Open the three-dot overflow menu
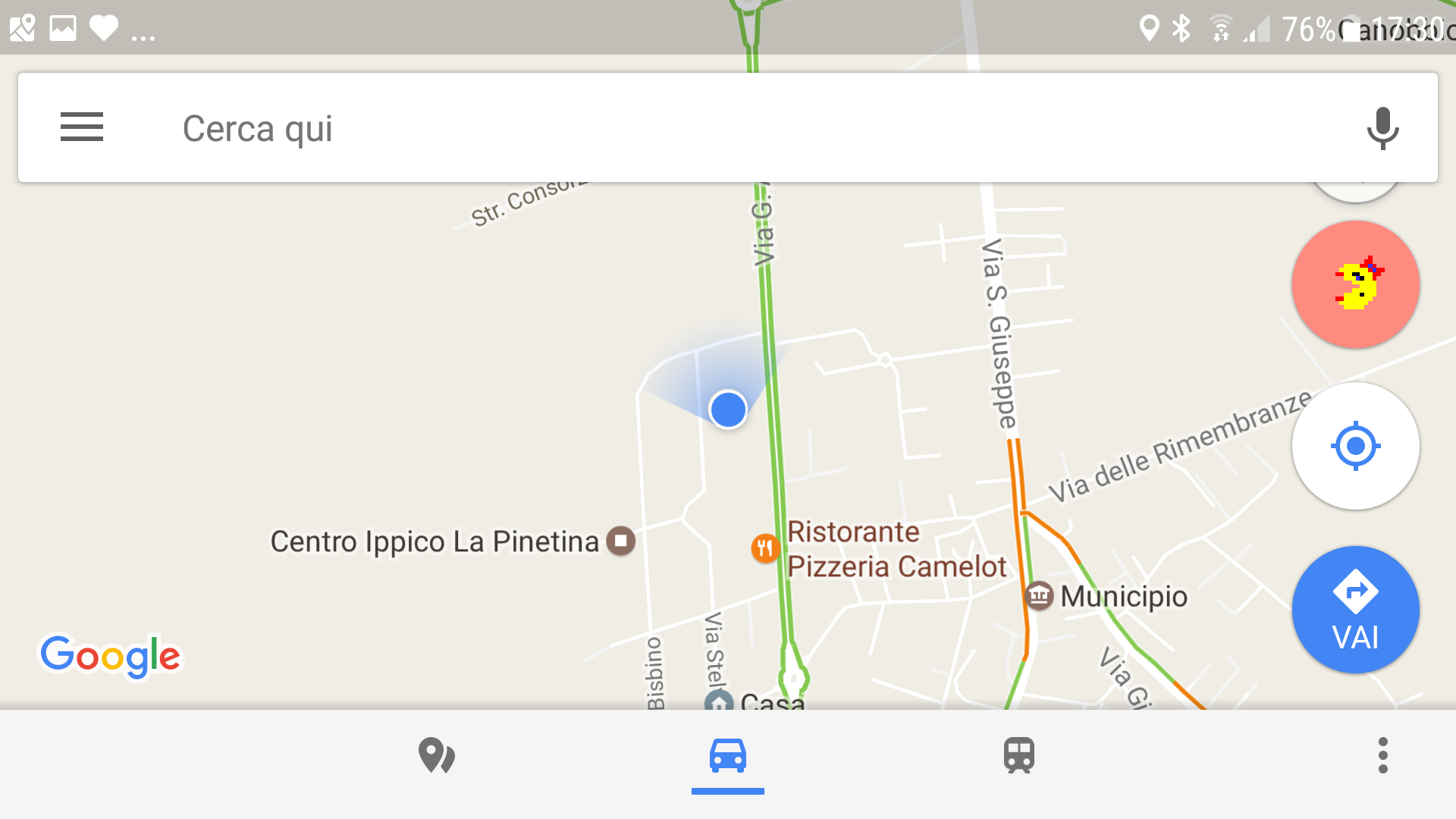This screenshot has width=1456, height=819. tap(1383, 755)
